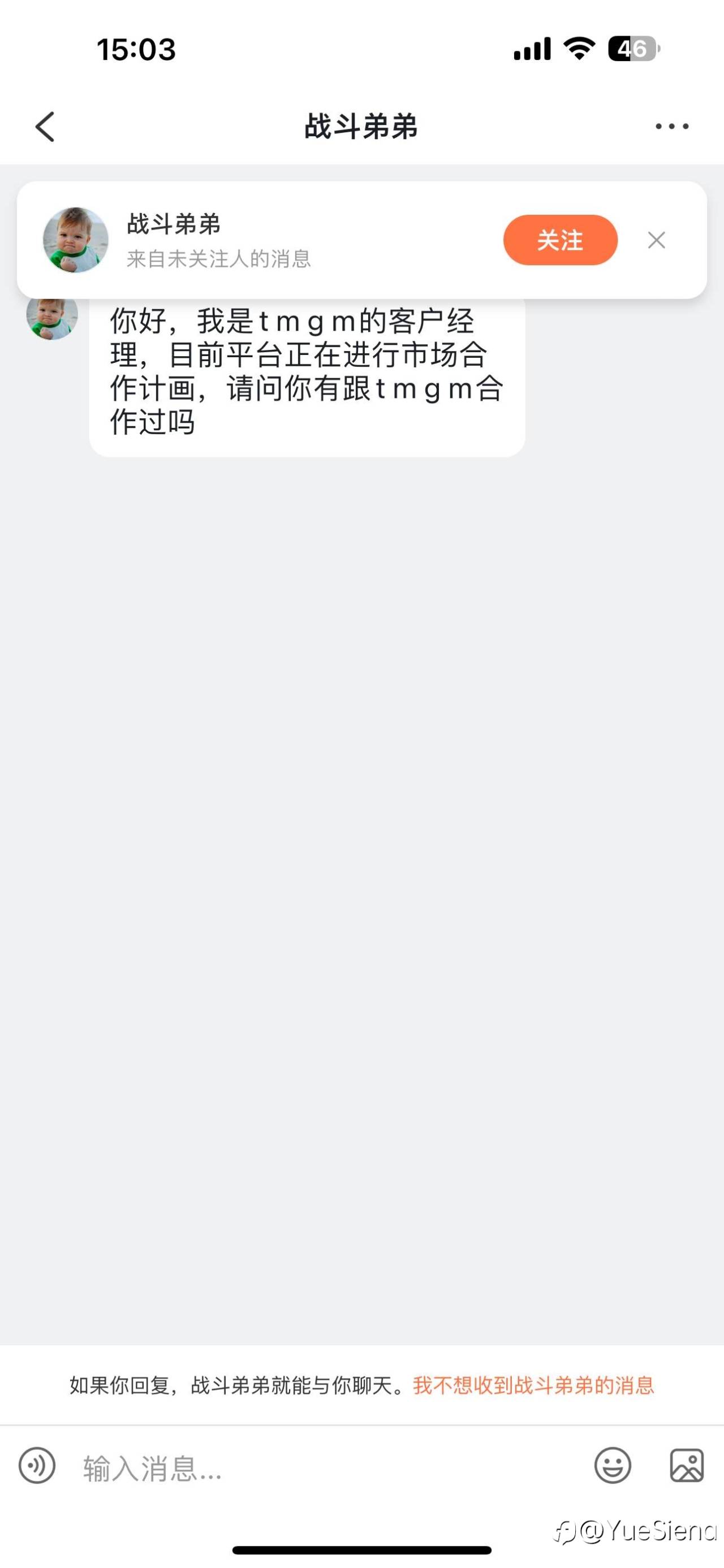Viewport: 724px width, 1568px height.
Task: Focus the 输入消息 text field
Action: [x=329, y=1468]
